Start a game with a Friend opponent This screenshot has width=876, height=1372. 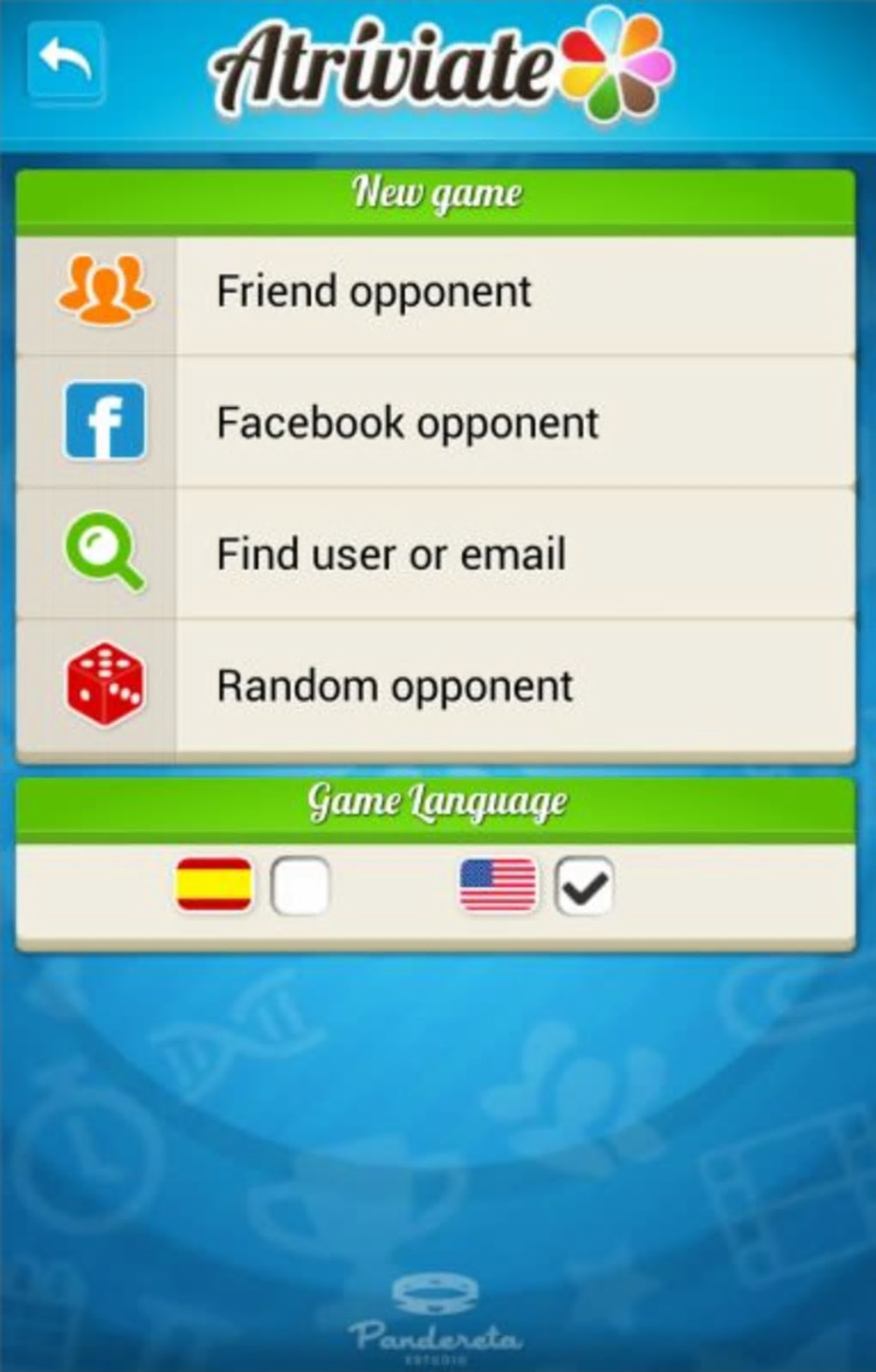click(435, 293)
